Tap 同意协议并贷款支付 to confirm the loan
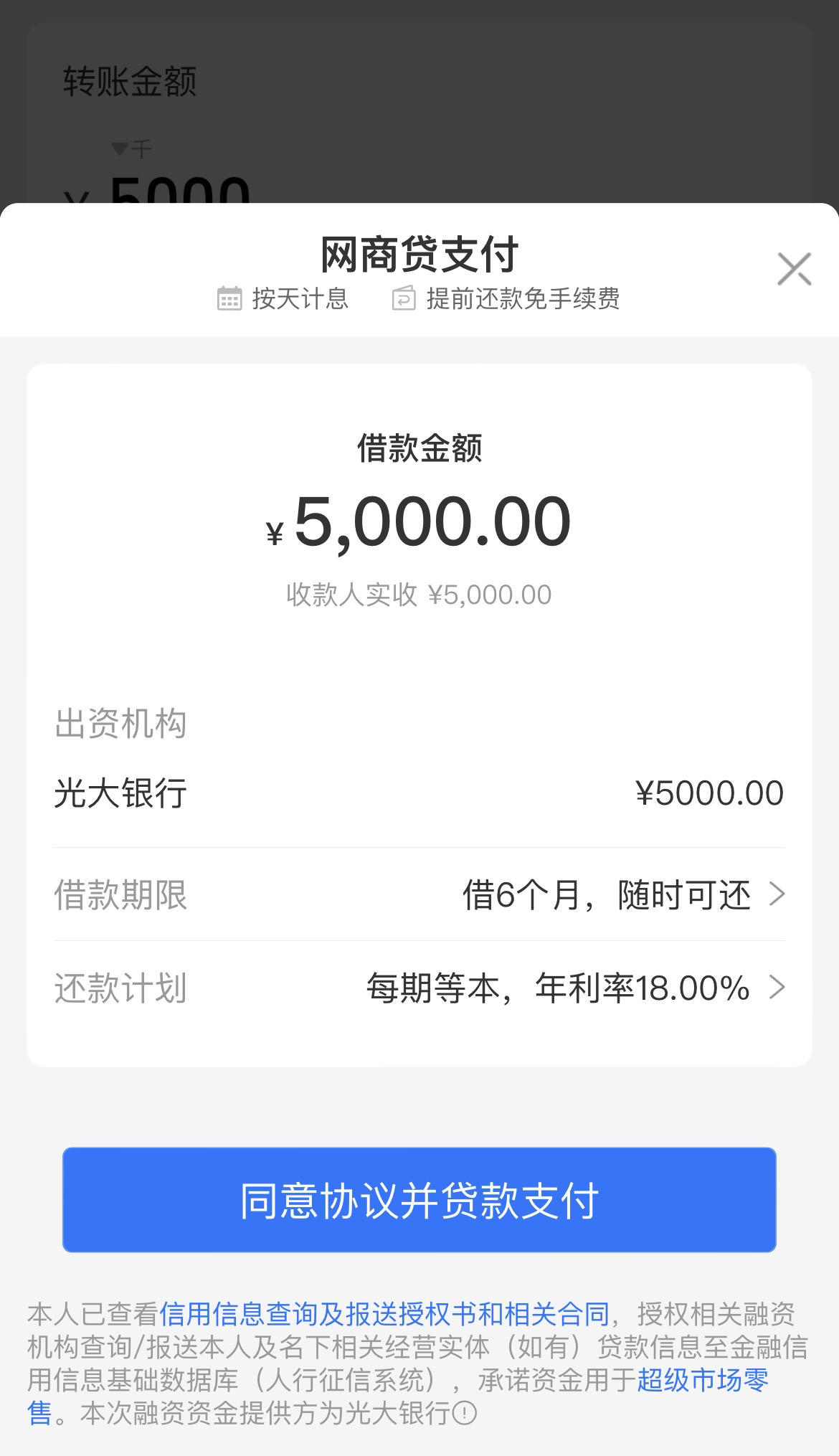The width and height of the screenshot is (839, 1456). 419,1200
